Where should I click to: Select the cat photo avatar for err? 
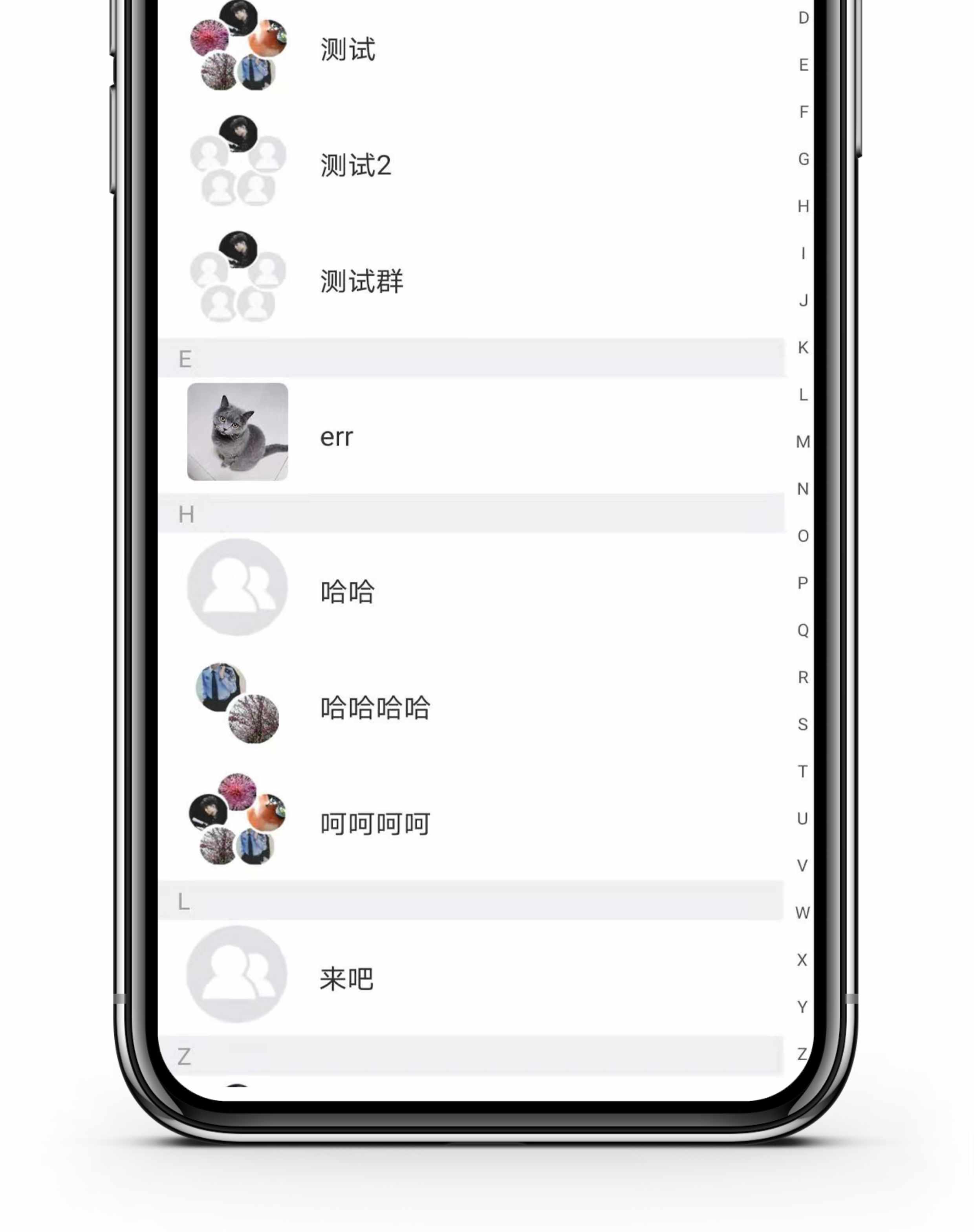point(238,433)
